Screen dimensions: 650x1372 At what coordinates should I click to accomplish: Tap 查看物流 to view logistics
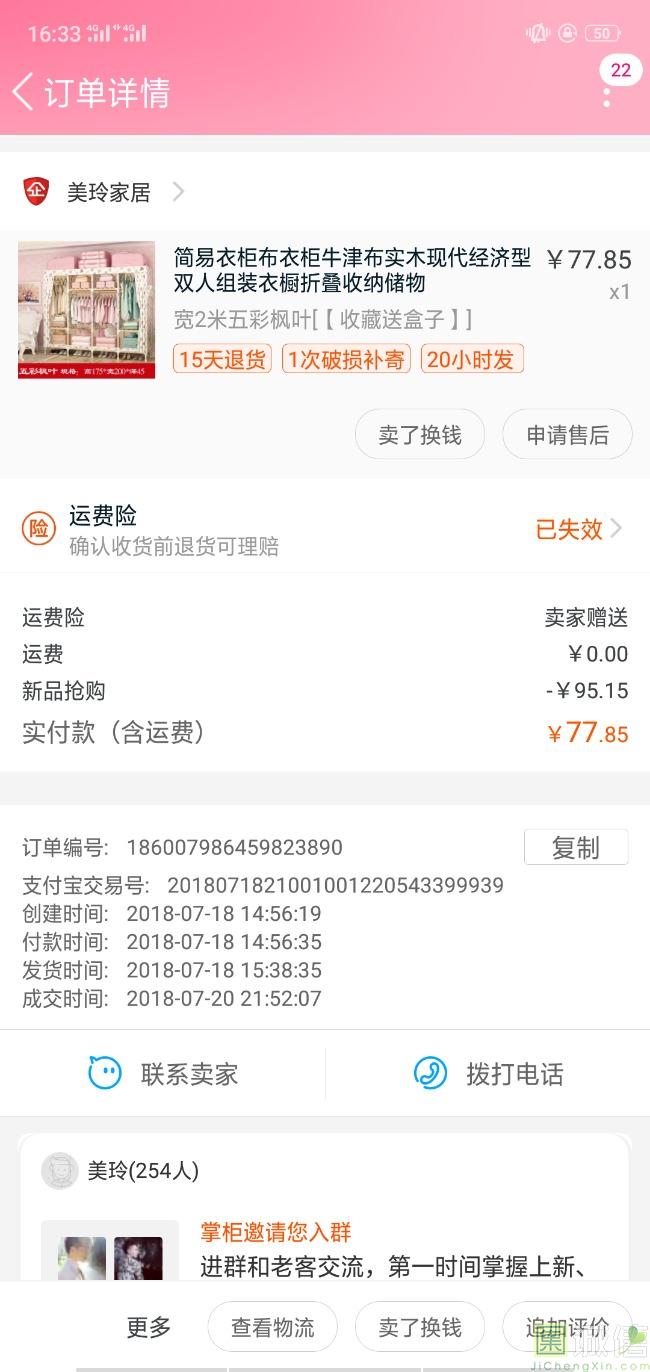(272, 1327)
